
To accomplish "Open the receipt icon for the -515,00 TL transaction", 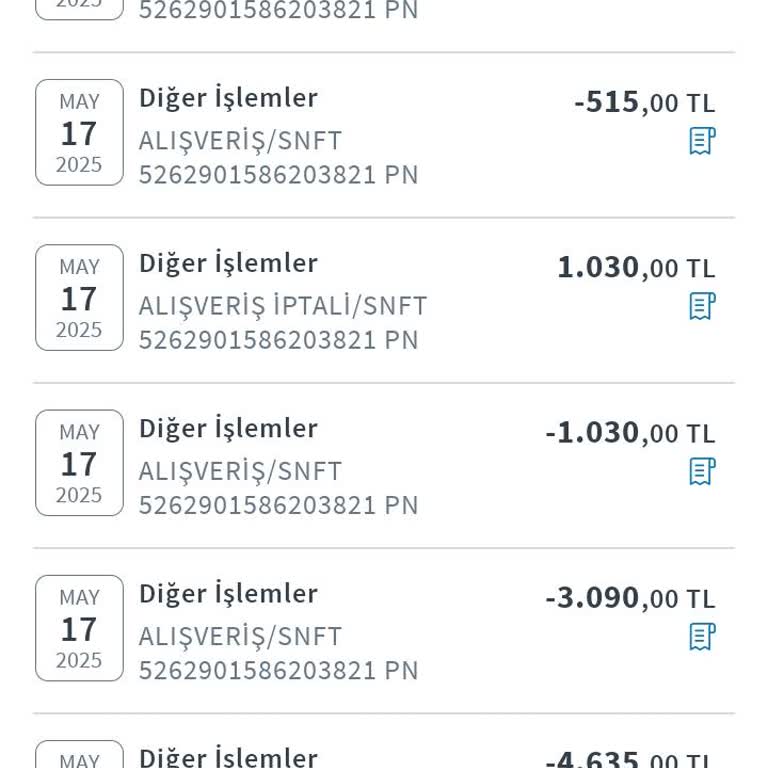I will tap(702, 141).
